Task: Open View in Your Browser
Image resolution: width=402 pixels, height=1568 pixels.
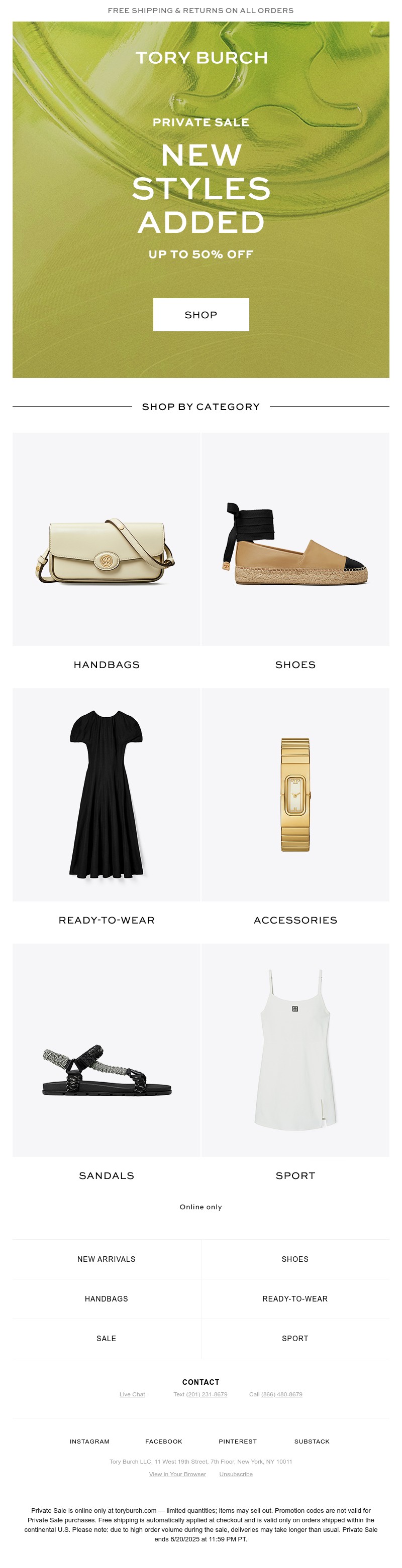Action: coord(177,1474)
